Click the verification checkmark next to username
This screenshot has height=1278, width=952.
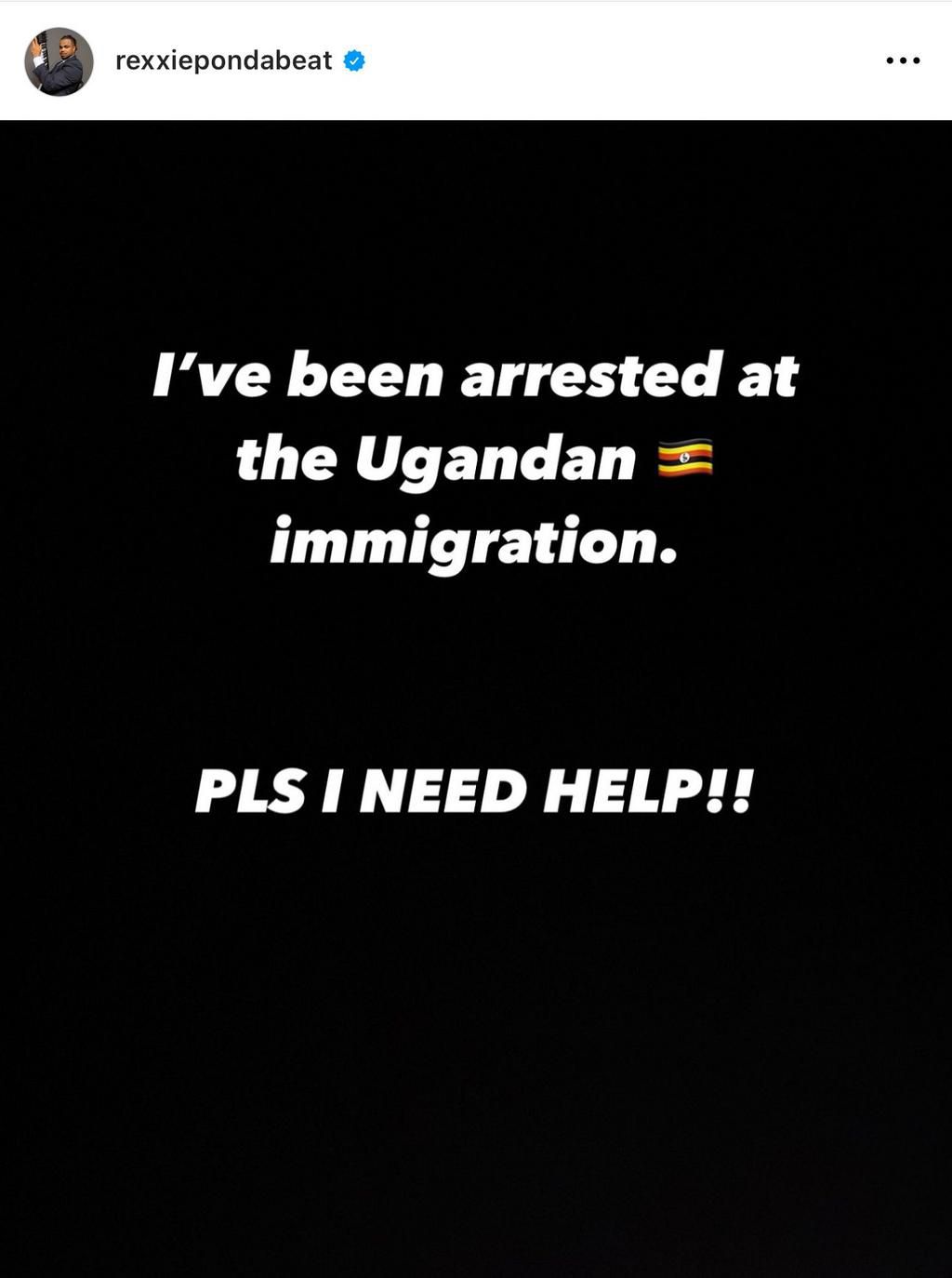pyautogui.click(x=353, y=60)
